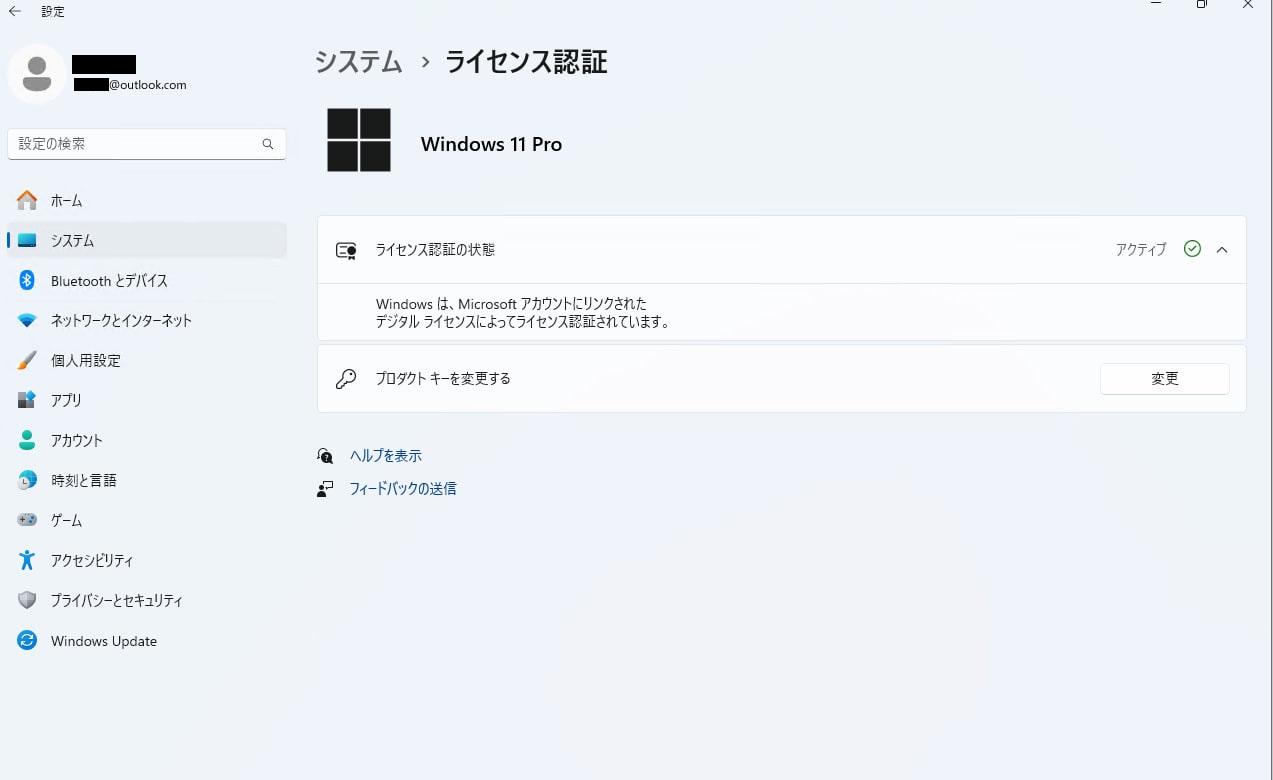1273x780 pixels.
Task: Tap the 変更 button for product key
Action: [x=1164, y=379]
